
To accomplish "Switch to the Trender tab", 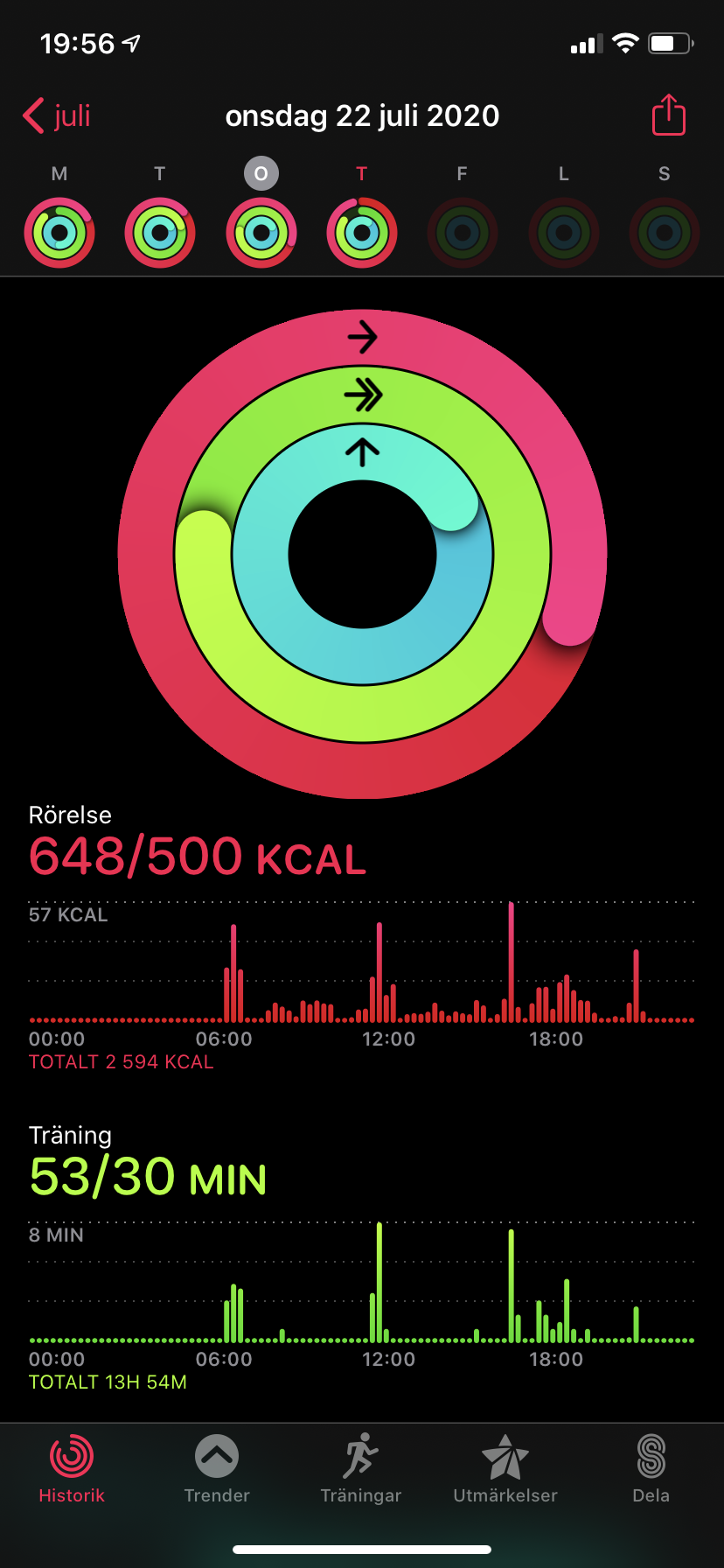I will (217, 1469).
